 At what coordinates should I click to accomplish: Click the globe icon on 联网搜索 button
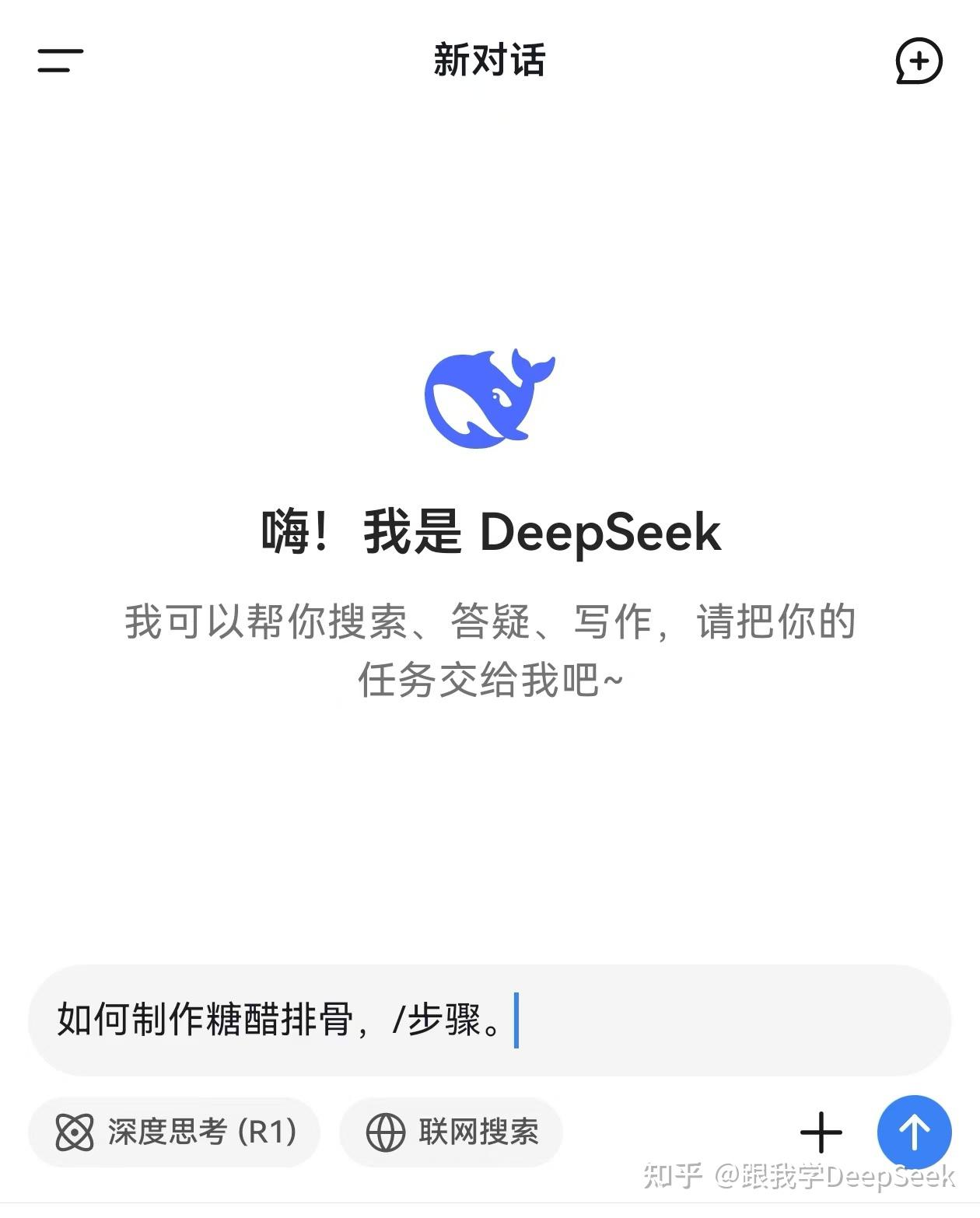[x=386, y=1133]
